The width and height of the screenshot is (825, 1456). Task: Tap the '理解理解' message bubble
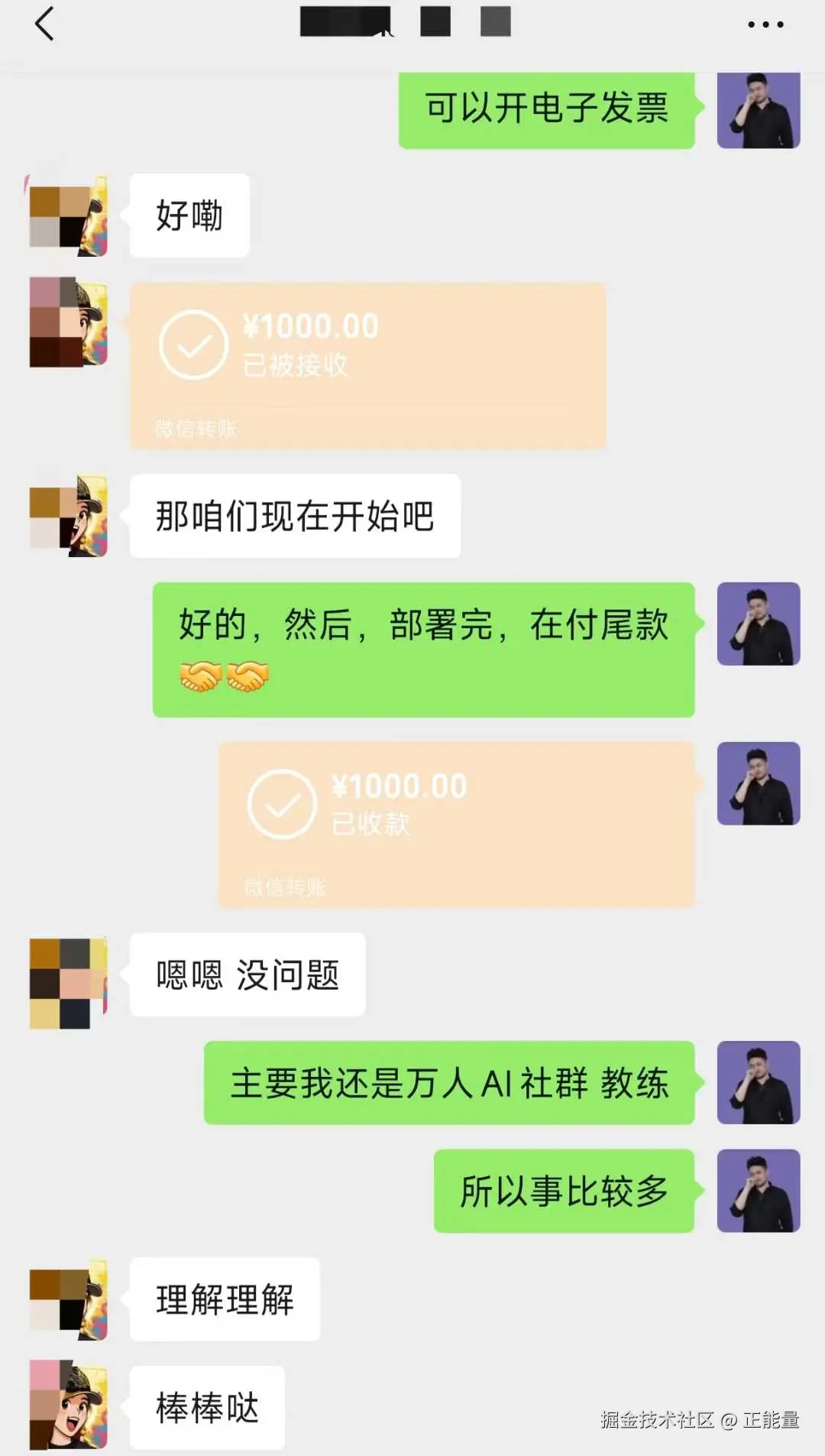(x=225, y=1299)
